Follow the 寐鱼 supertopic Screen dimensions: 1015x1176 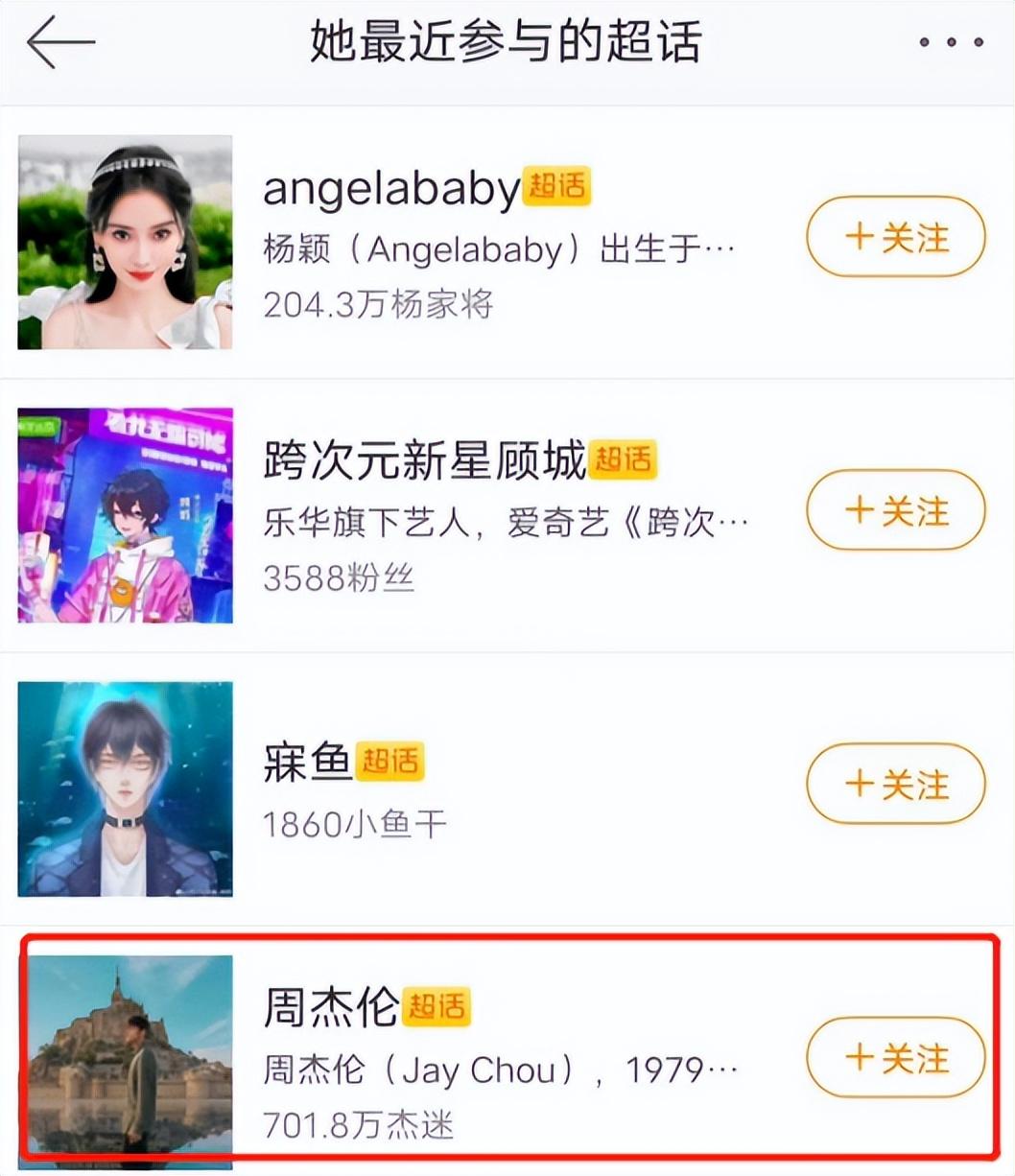click(x=895, y=785)
